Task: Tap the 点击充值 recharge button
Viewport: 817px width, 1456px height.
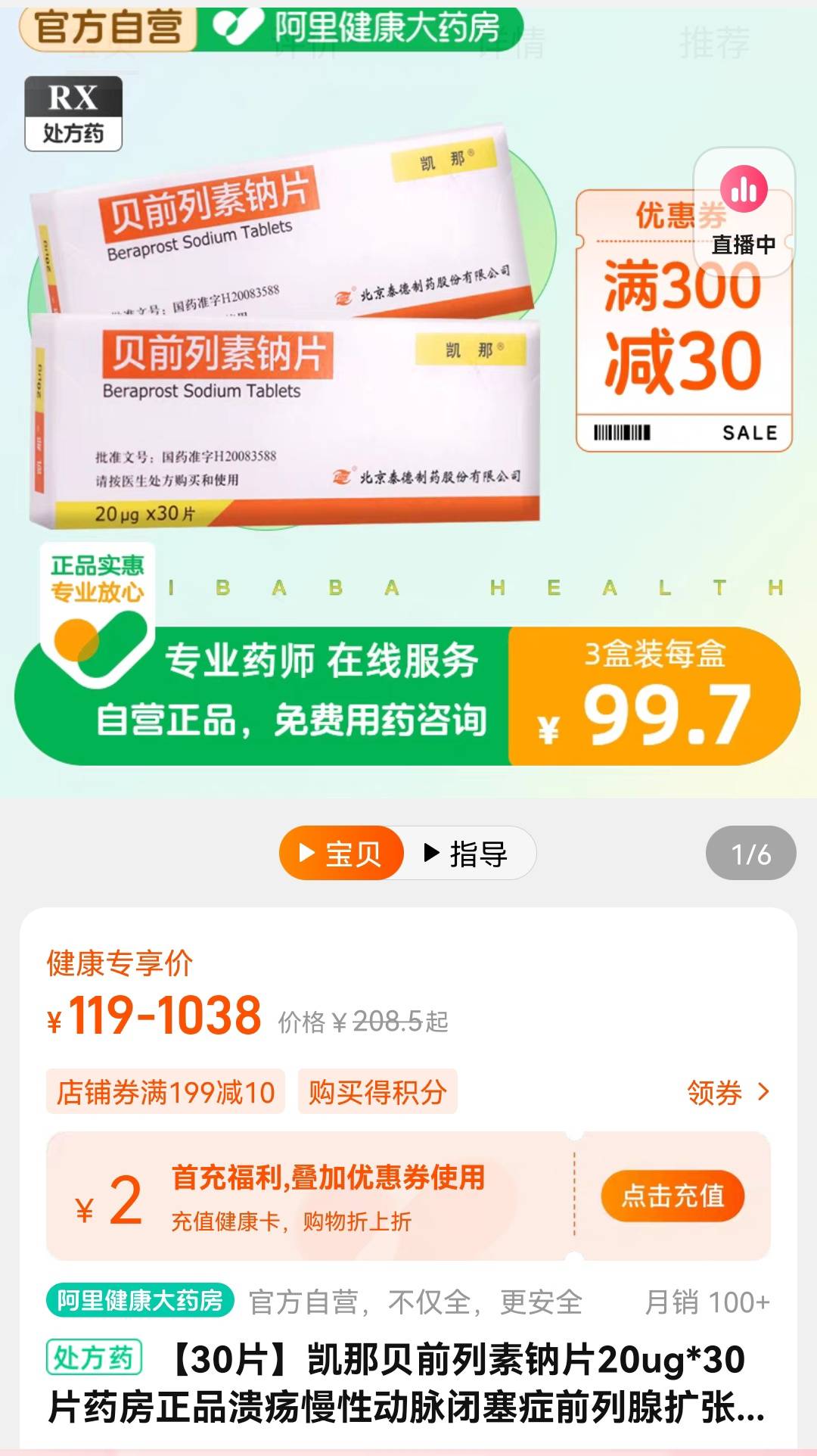Action: 673,1196
